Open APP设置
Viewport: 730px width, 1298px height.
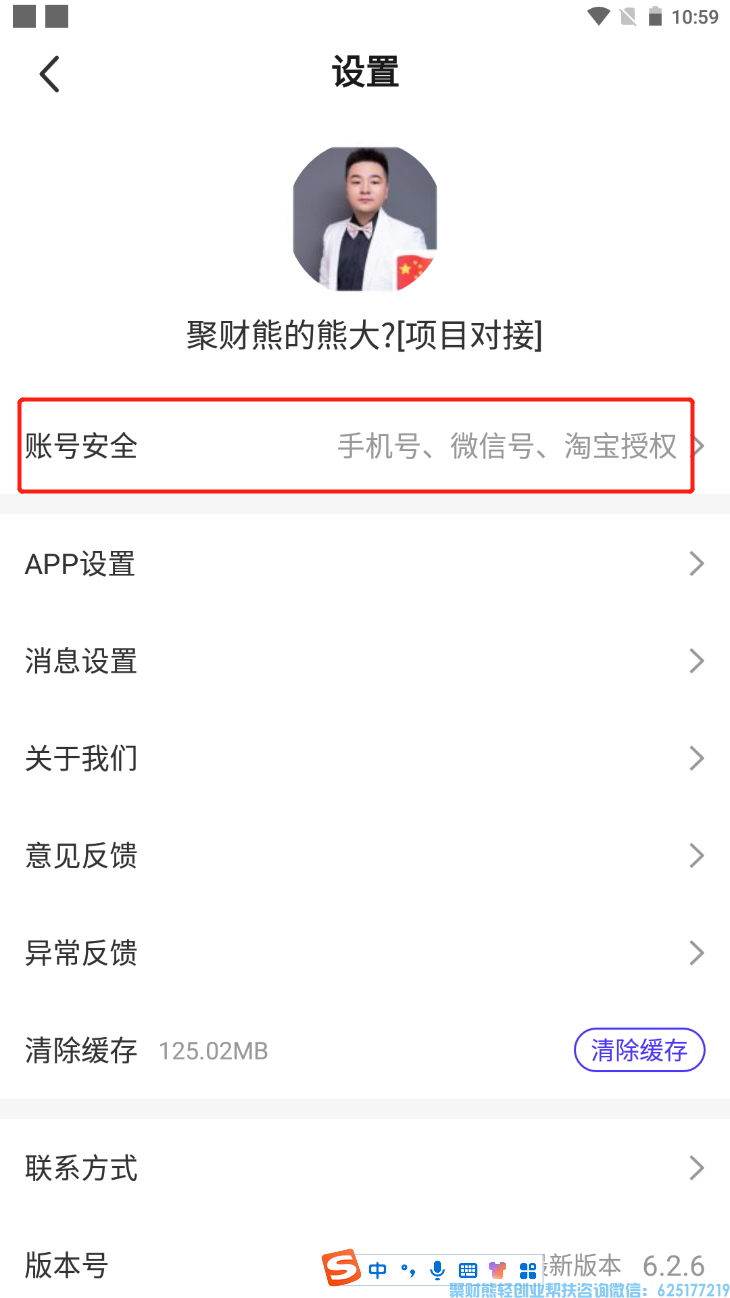click(x=365, y=564)
